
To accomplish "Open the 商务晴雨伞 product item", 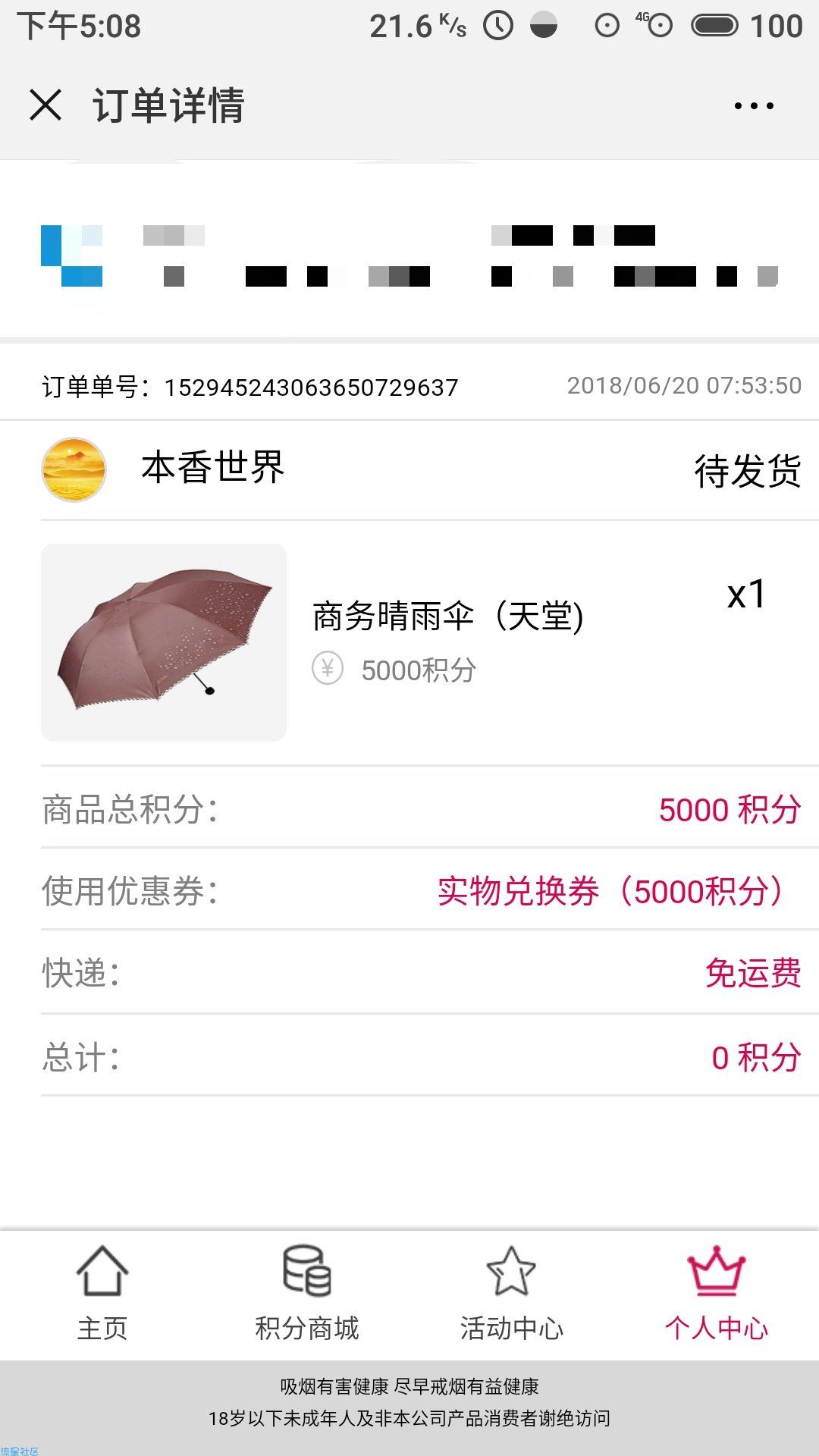I will (409, 642).
